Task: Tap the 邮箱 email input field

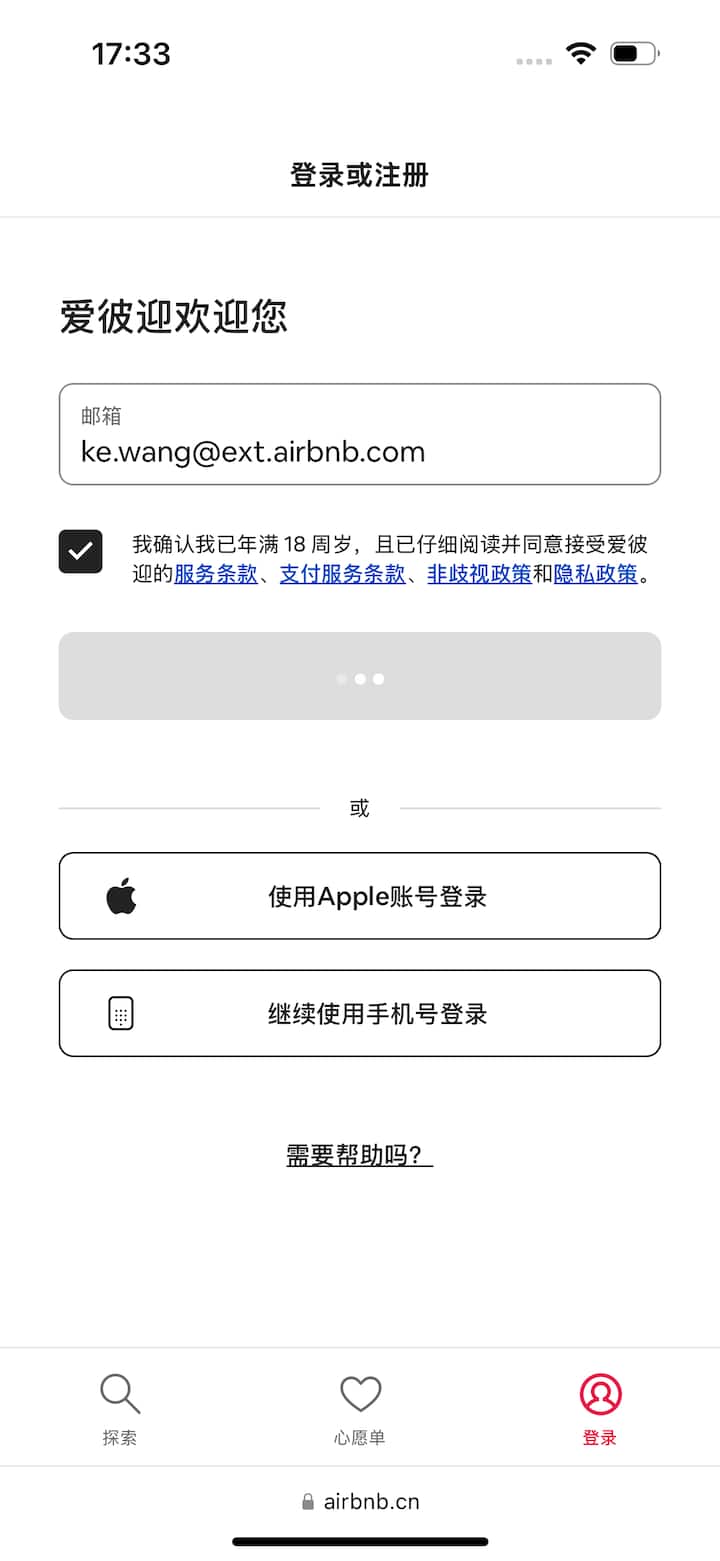Action: point(359,435)
